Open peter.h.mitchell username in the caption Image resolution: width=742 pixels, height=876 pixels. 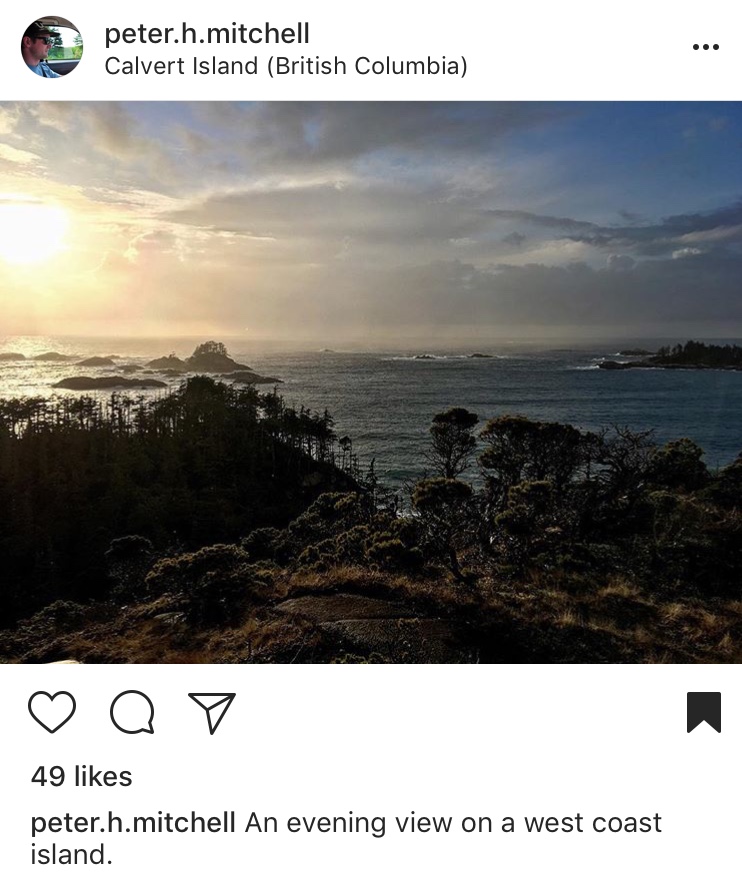tap(133, 823)
